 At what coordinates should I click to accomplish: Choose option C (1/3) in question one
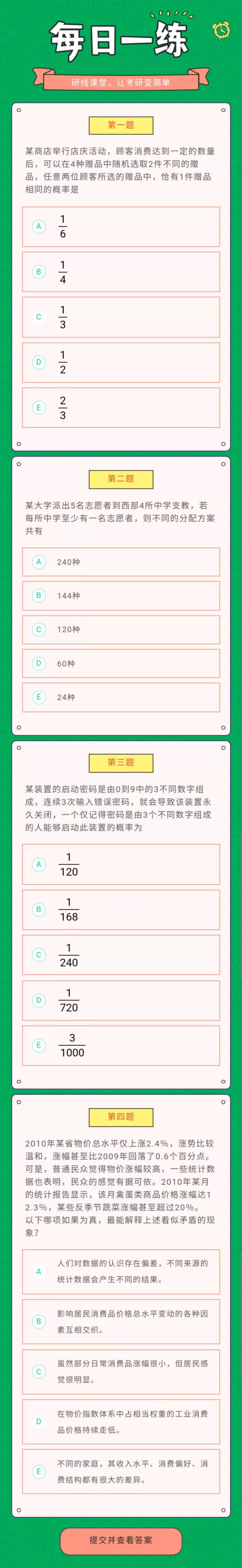tap(121, 317)
